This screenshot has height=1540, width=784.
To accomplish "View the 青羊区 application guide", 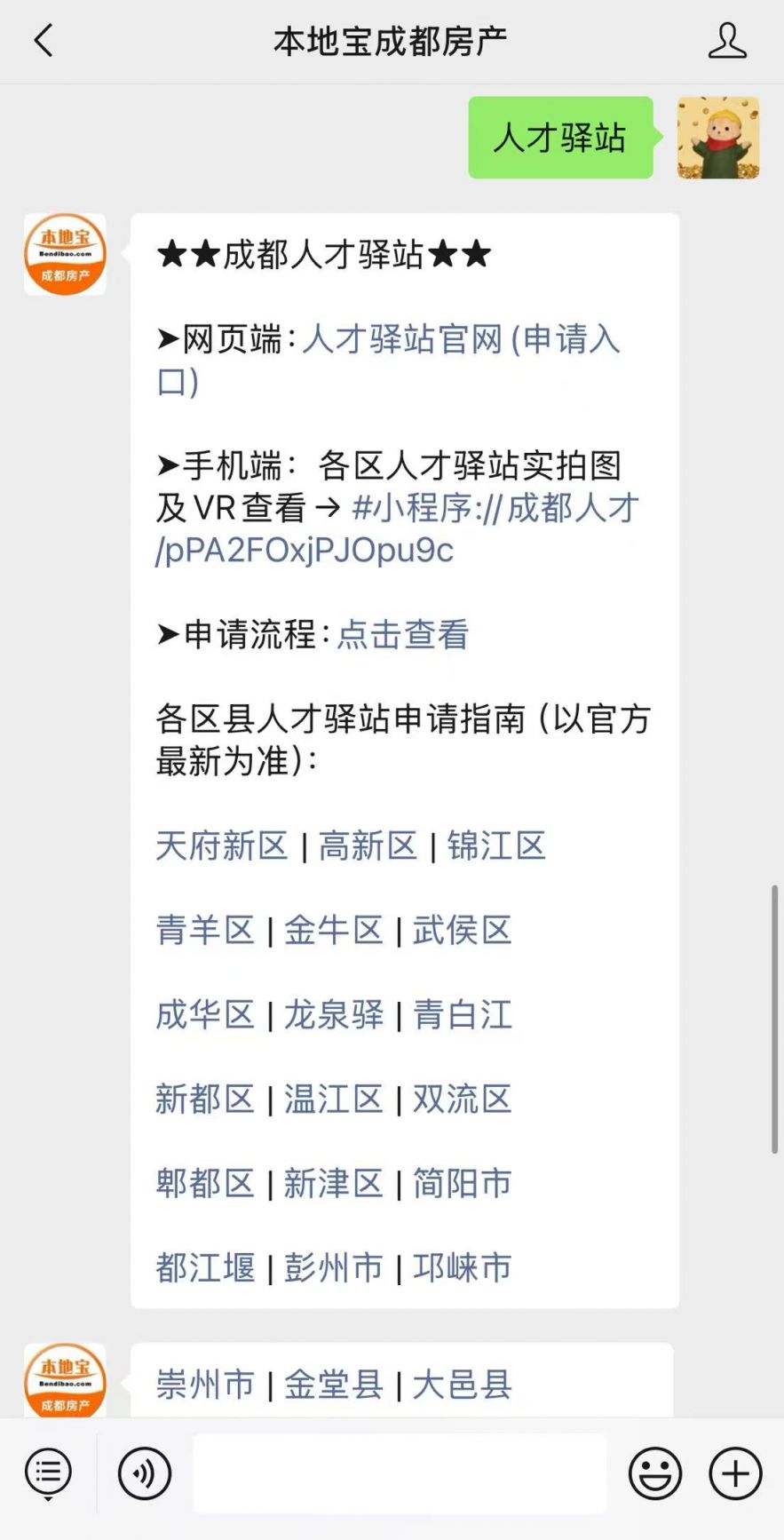I will 205,931.
